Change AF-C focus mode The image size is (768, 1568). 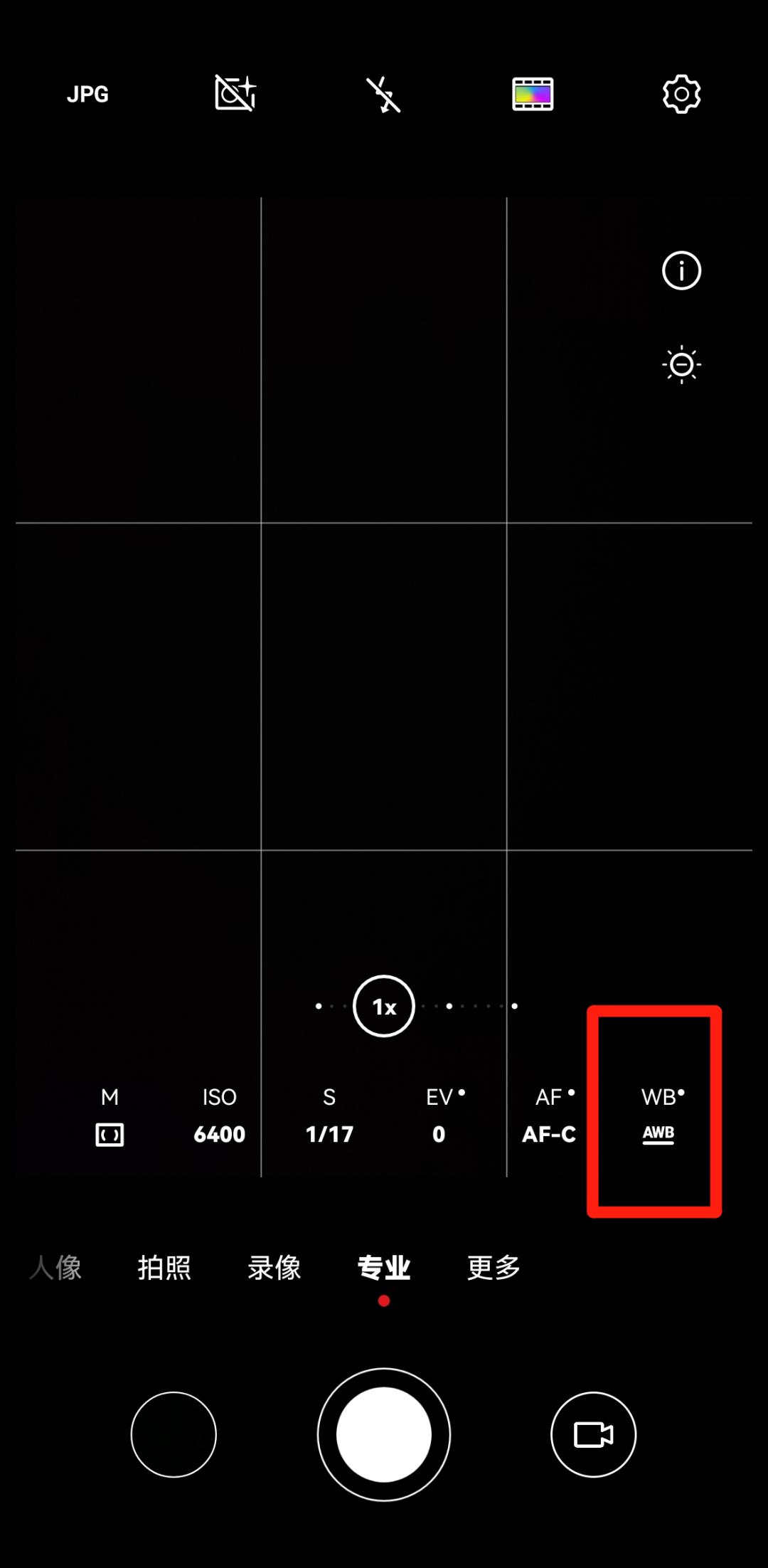549,1116
